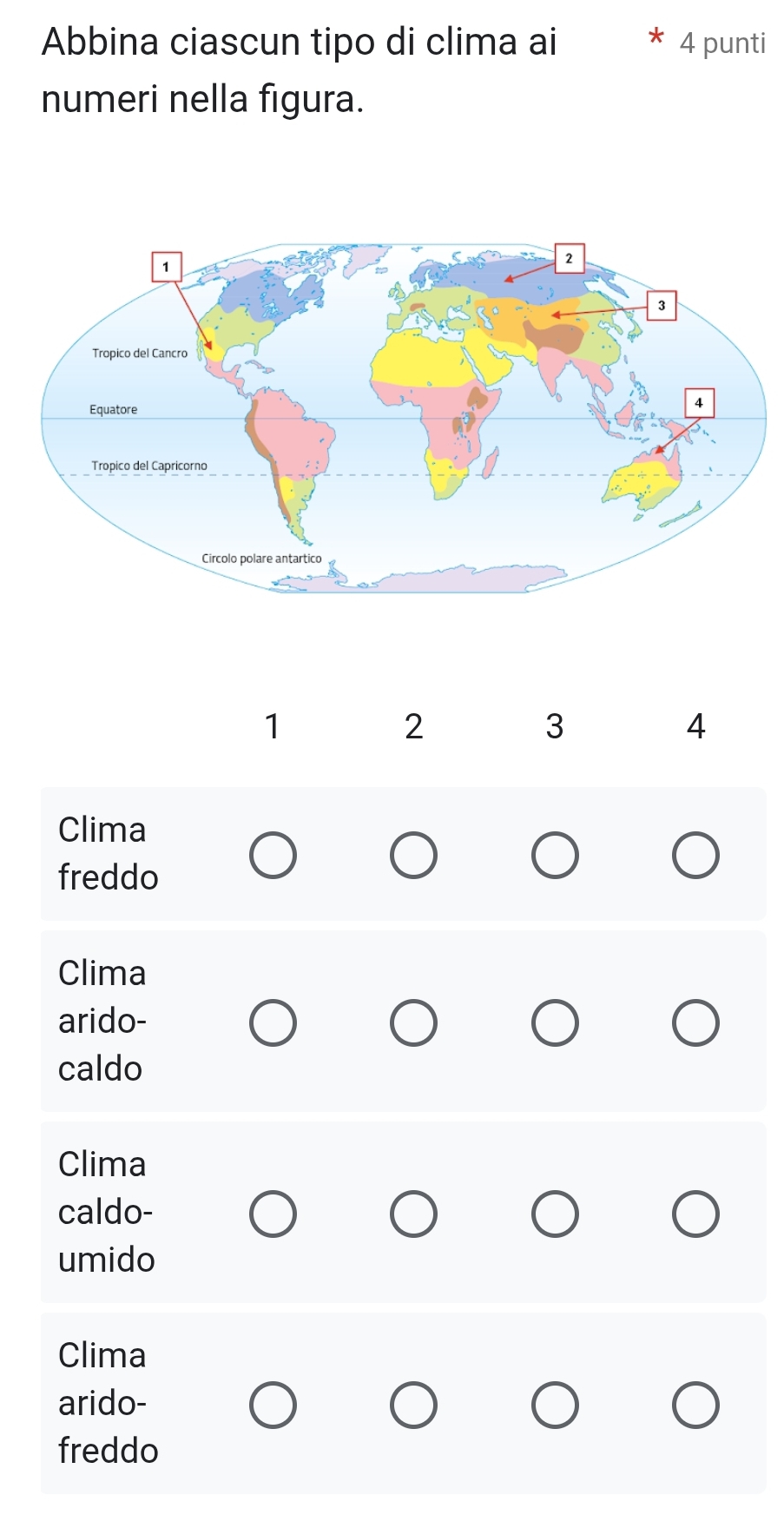
Task: Pick 4 for Clima arido-freddo
Action: tap(695, 1405)
